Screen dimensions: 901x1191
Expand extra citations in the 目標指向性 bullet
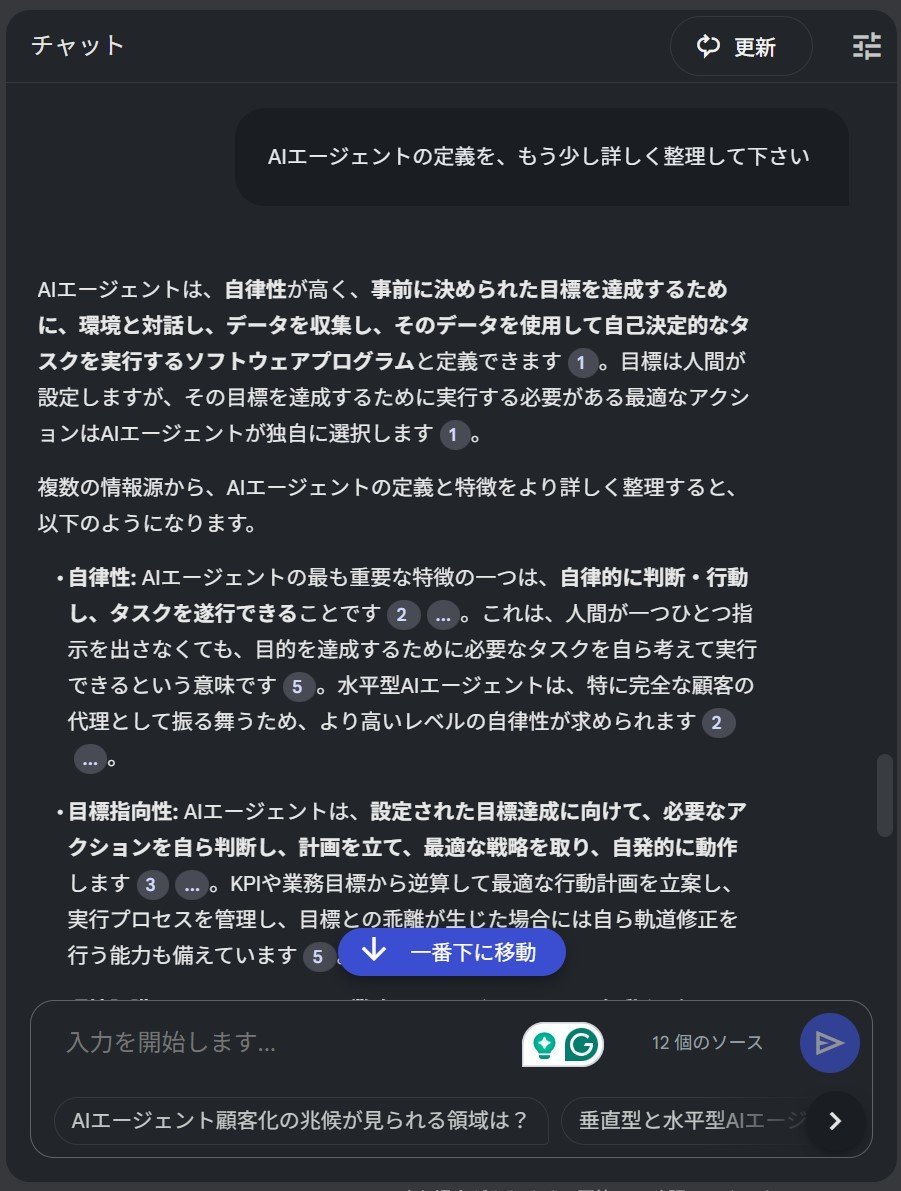[x=191, y=885]
